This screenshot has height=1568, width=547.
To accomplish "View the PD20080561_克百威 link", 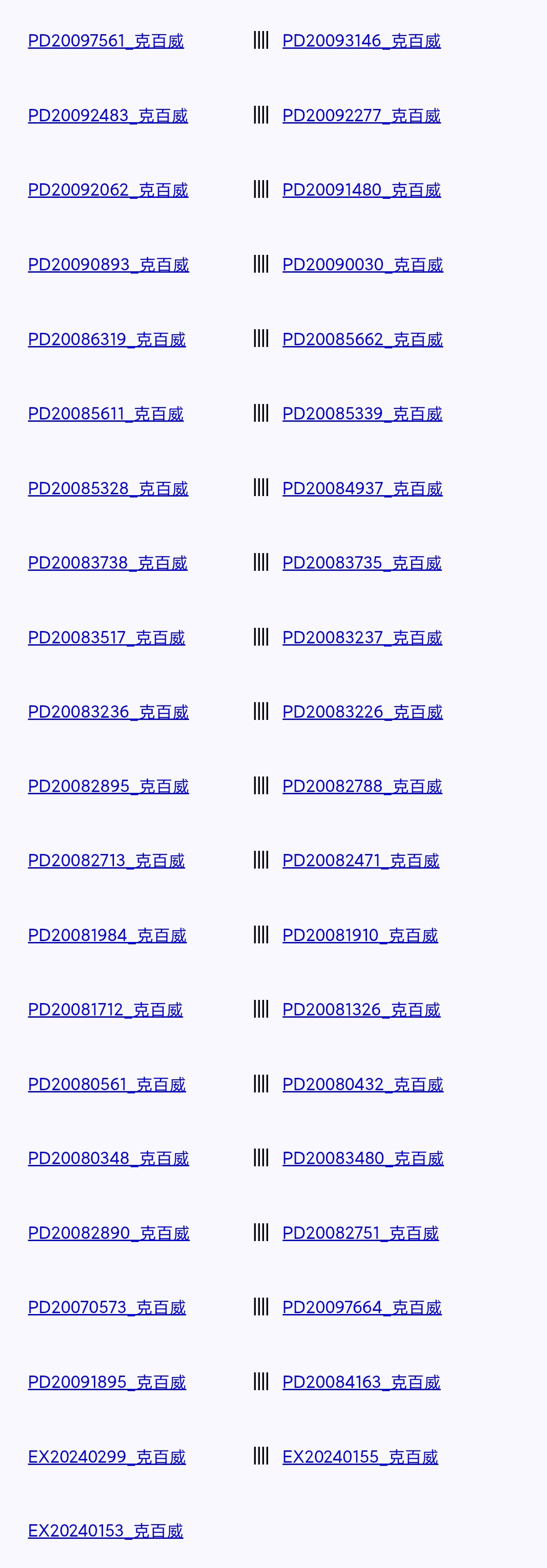I will [x=107, y=1085].
